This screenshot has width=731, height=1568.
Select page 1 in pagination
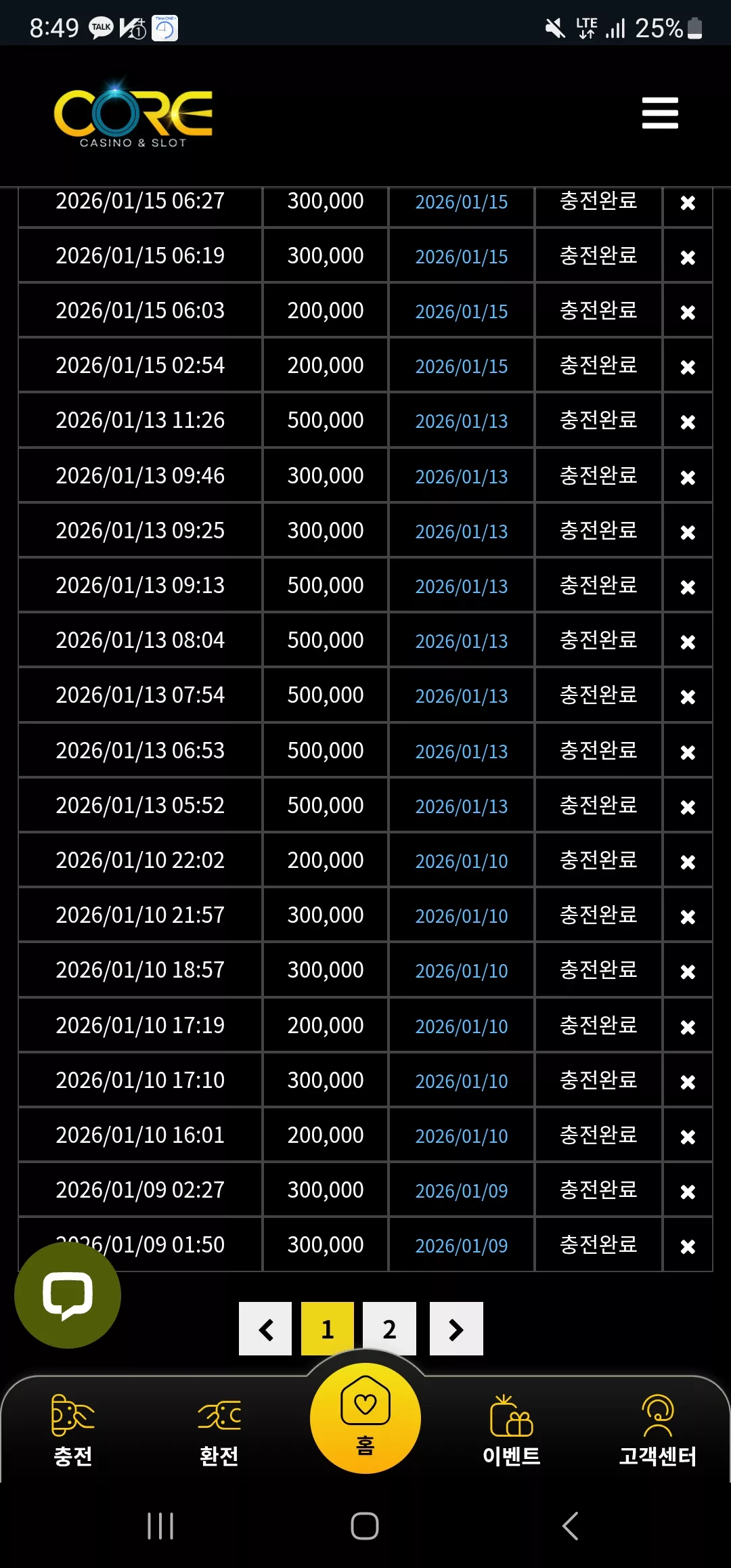(x=328, y=1328)
